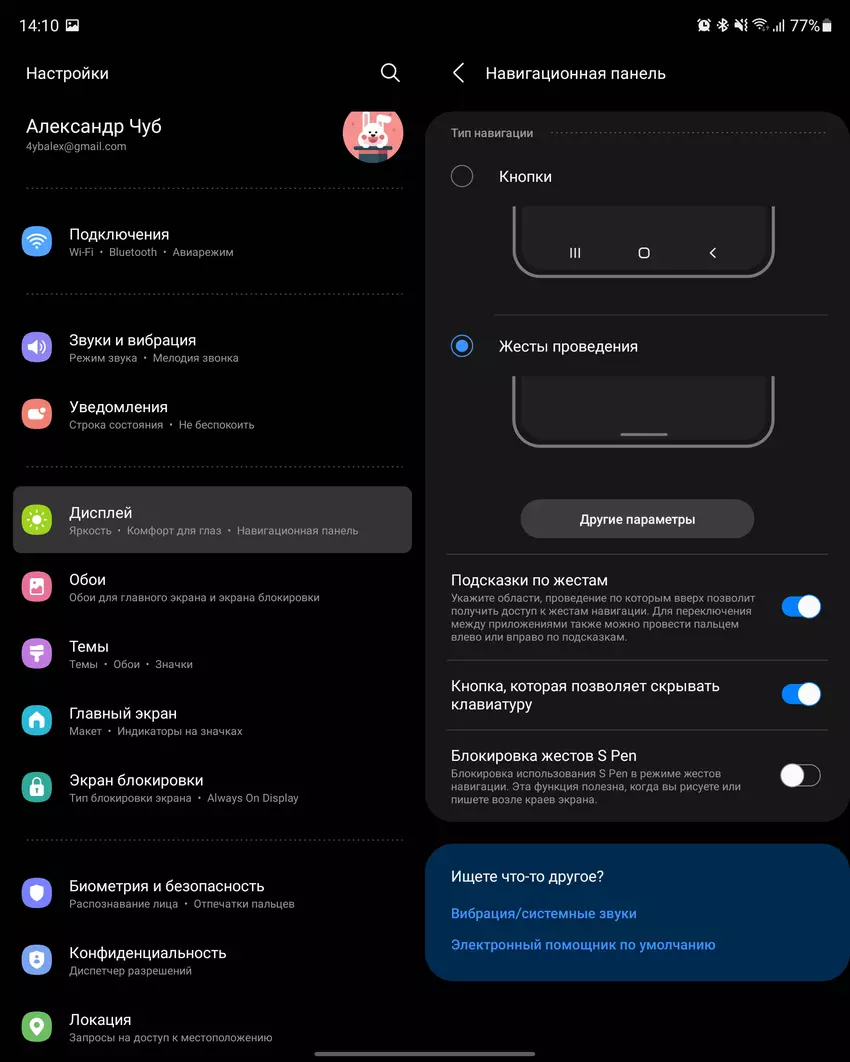Open Биометрия и безопасность settings
The image size is (850, 1062).
tap(166, 893)
